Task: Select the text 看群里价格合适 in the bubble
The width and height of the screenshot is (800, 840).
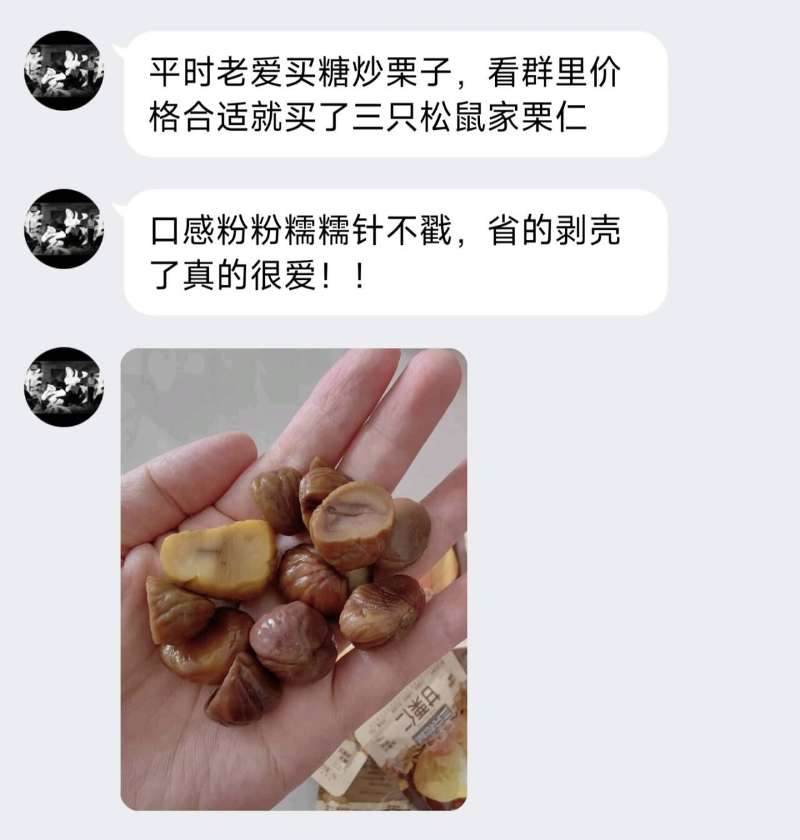Action: (x=560, y=70)
